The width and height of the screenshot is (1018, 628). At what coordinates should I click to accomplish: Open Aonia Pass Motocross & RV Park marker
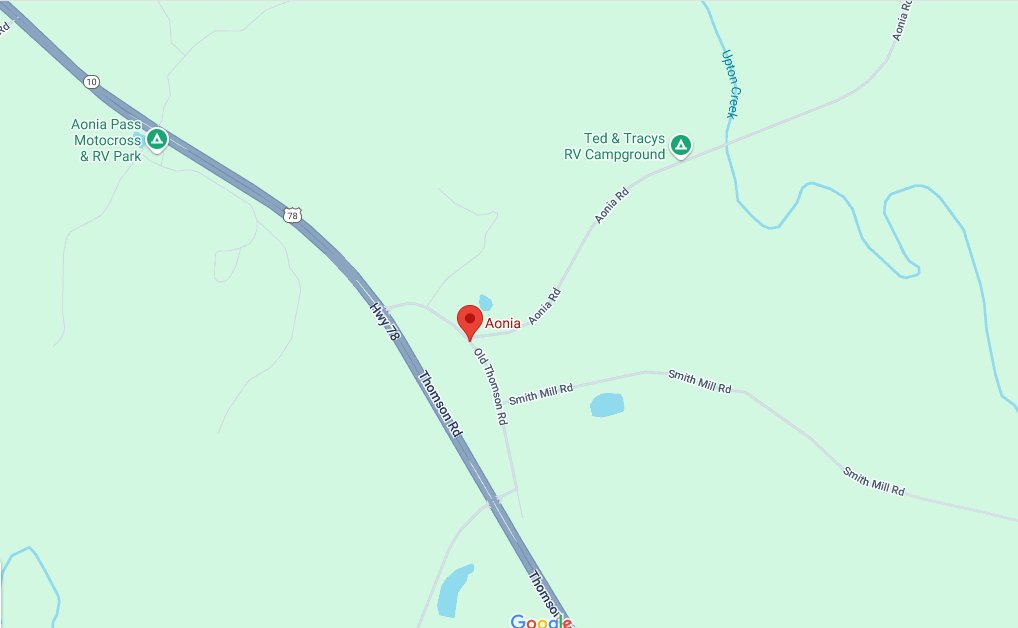coord(156,140)
